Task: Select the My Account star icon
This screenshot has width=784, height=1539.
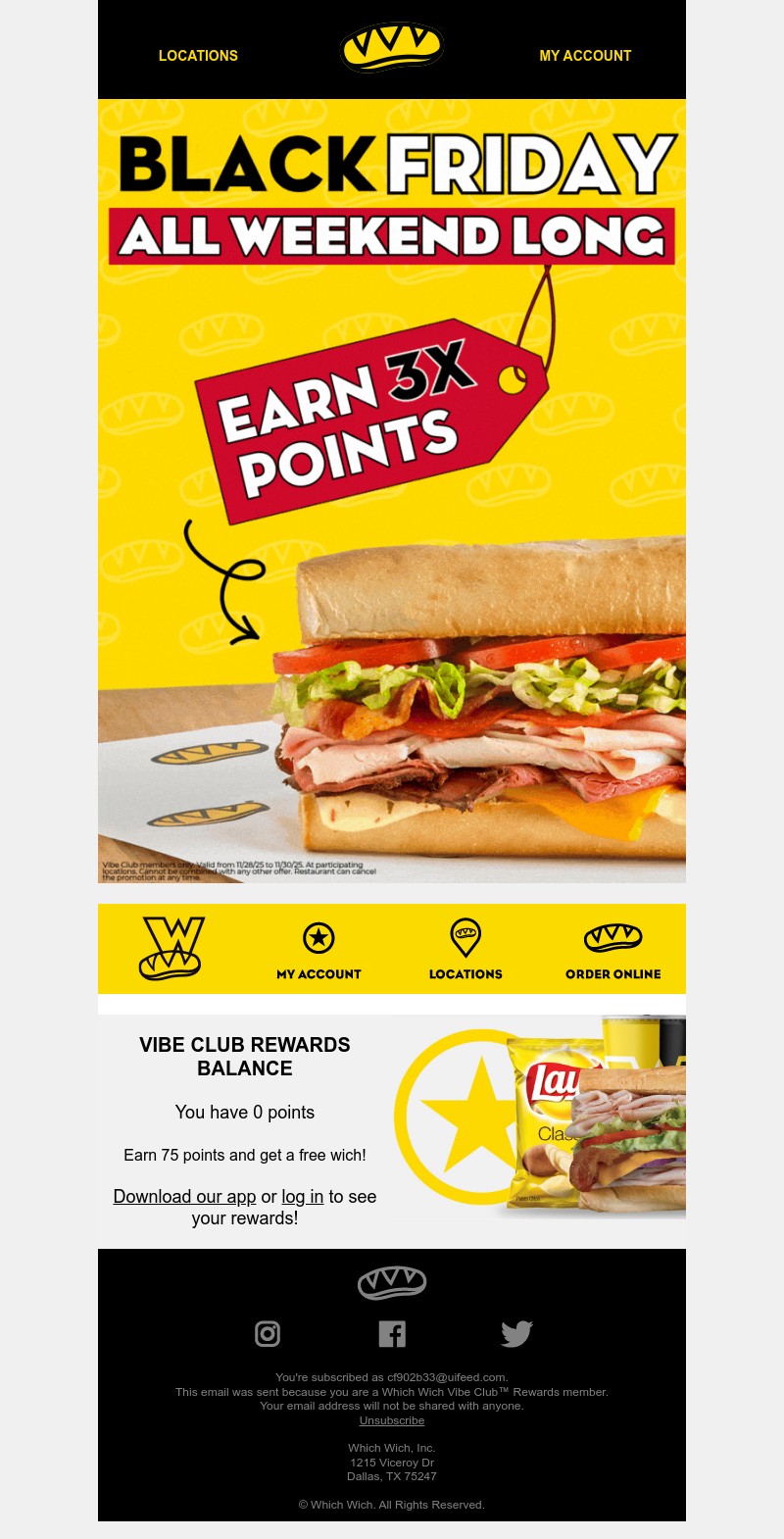Action: (318, 938)
